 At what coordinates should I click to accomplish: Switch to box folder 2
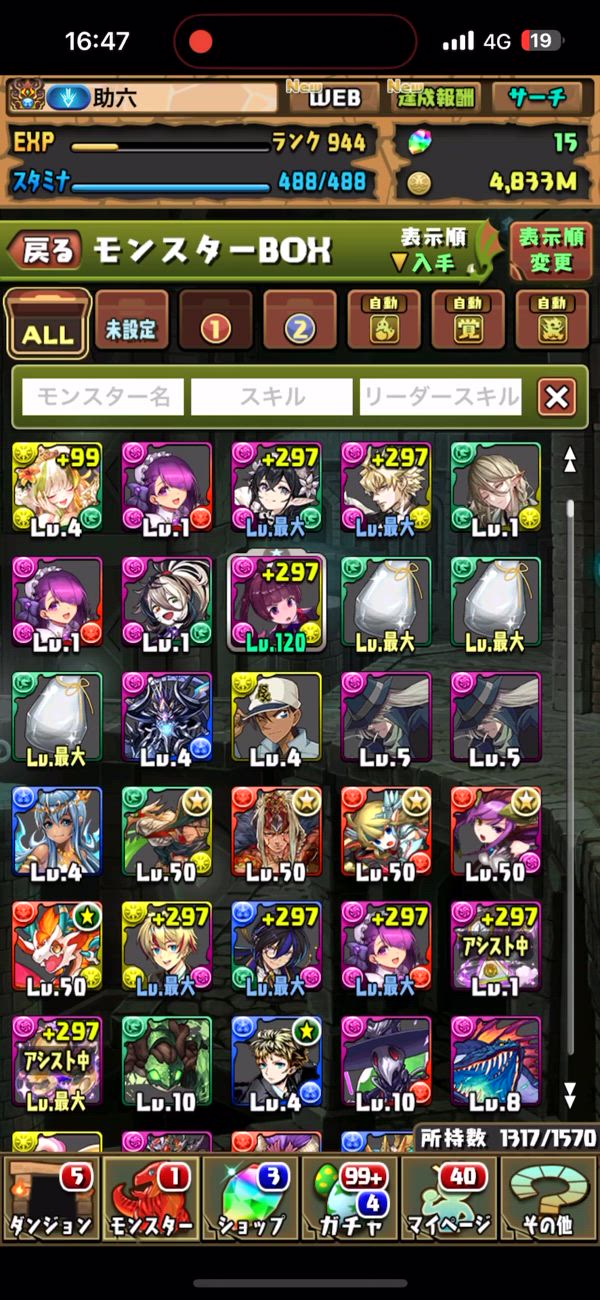(x=300, y=325)
